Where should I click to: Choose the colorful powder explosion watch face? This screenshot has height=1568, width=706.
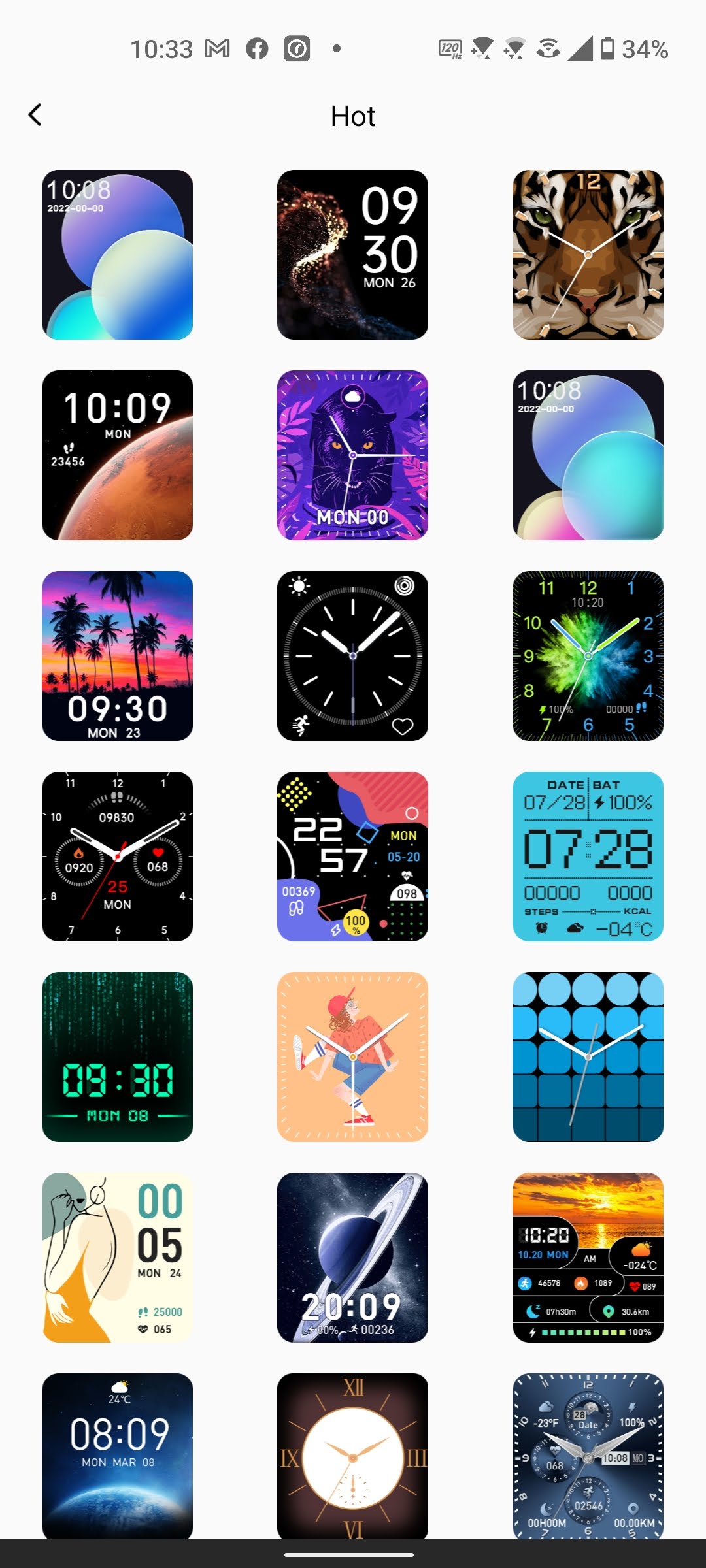(x=588, y=656)
